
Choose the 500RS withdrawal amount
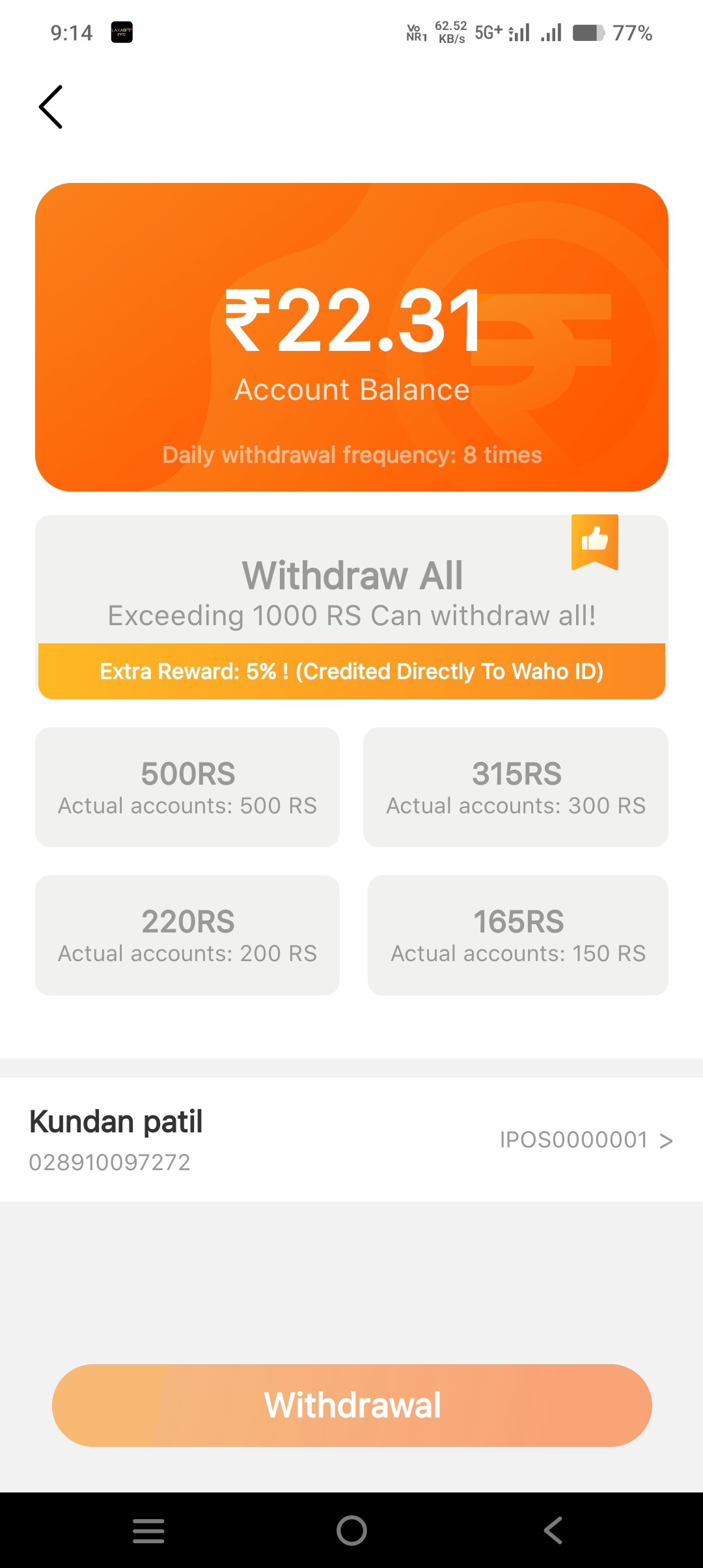click(187, 787)
